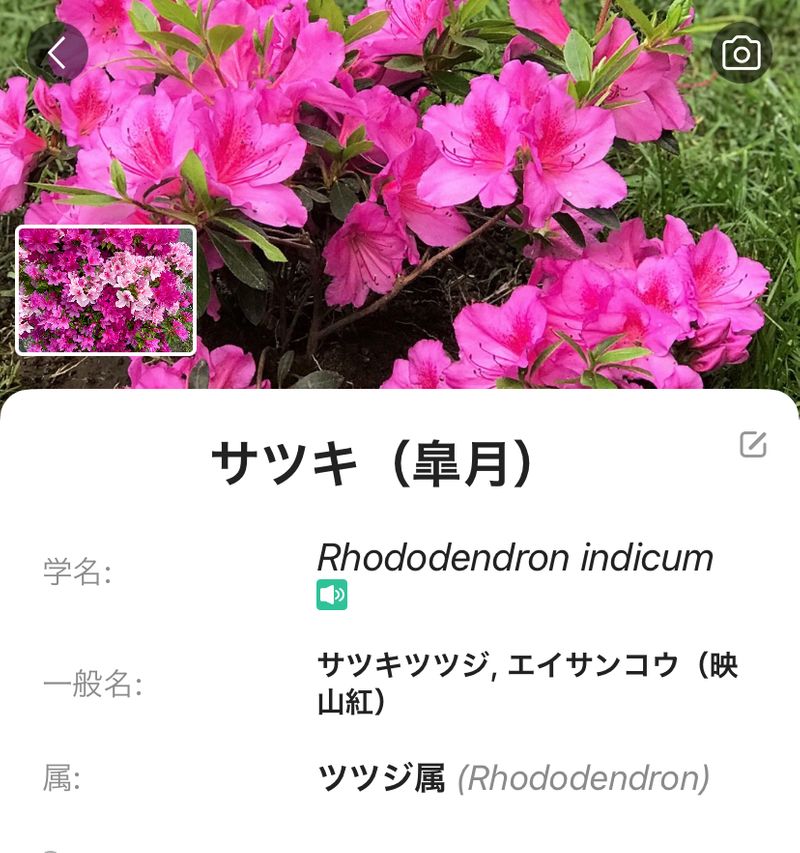The image size is (800, 853).
Task: Open the small azalea thumbnail photo
Action: click(106, 290)
